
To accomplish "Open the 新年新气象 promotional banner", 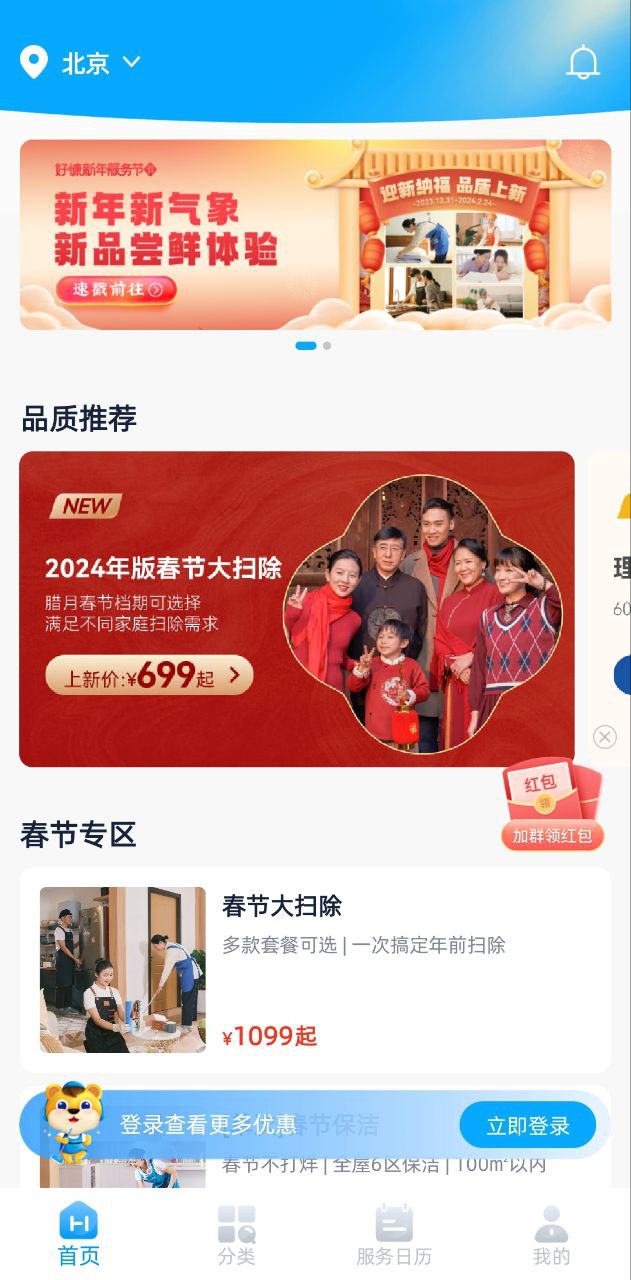I will [315, 234].
